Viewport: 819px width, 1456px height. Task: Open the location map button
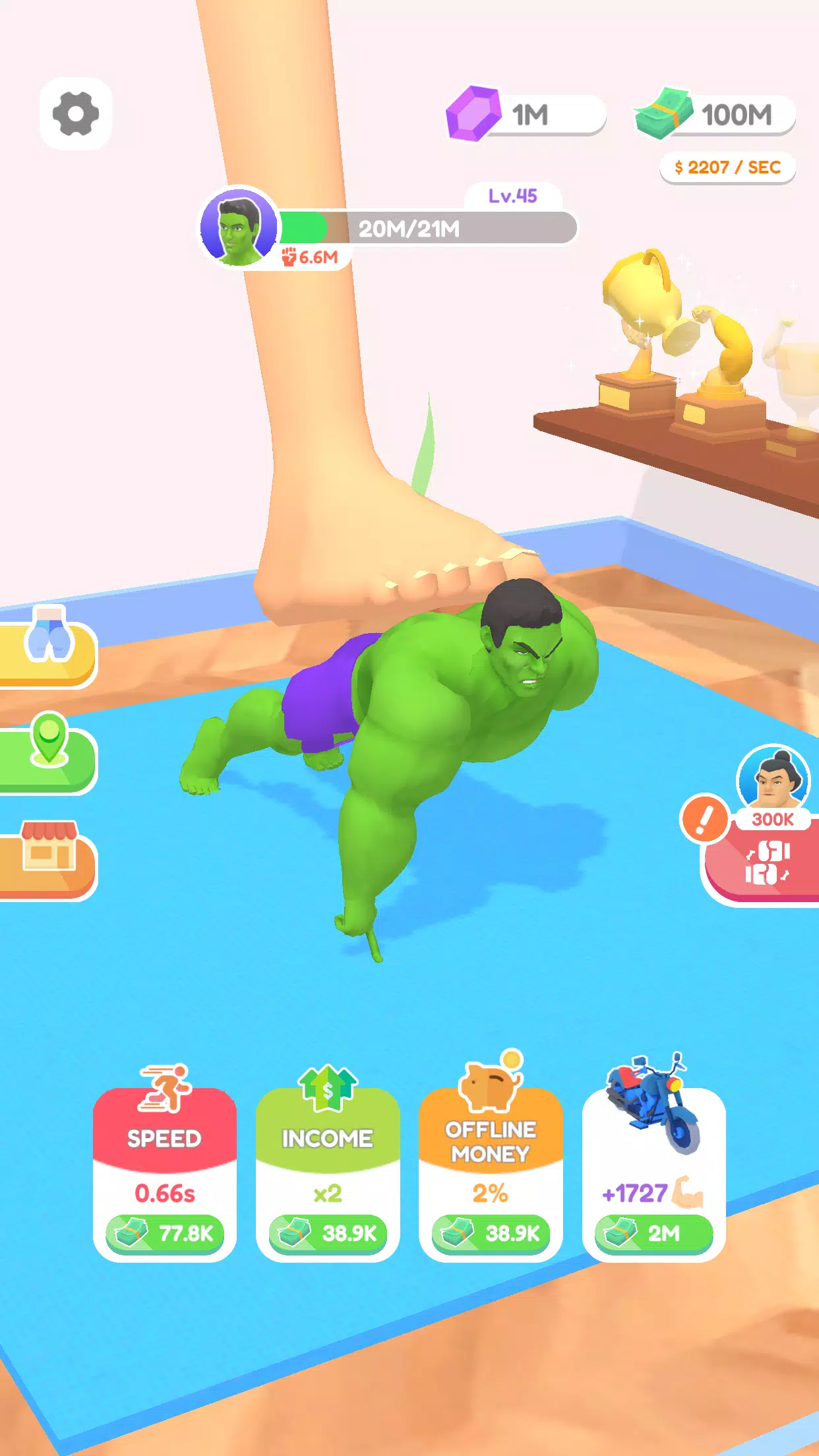47,756
